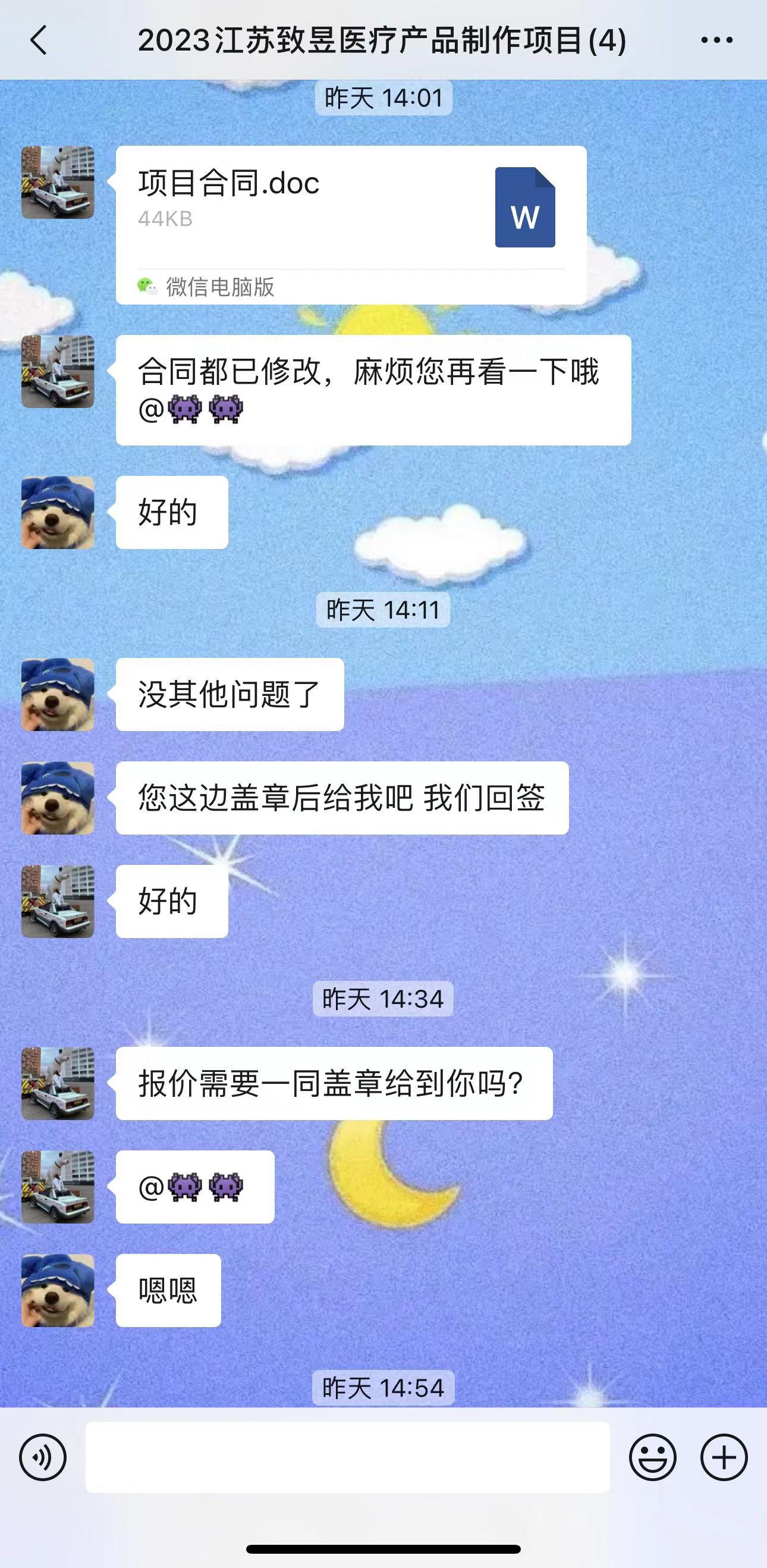
Task: Switch to voice message input
Action: click(x=43, y=1457)
